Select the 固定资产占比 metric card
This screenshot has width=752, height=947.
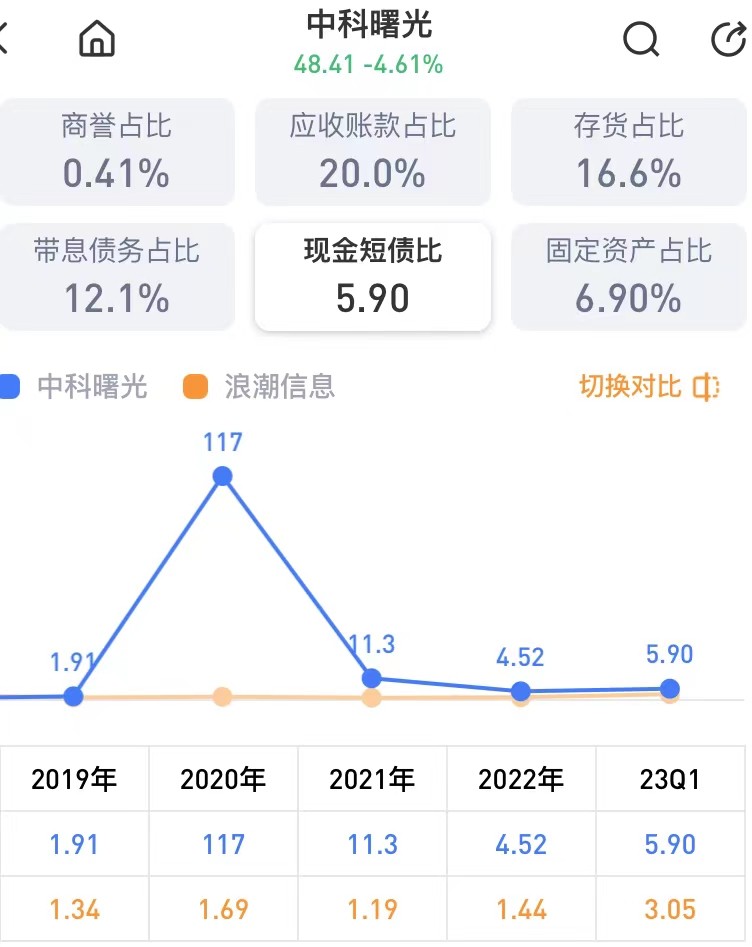(627, 277)
